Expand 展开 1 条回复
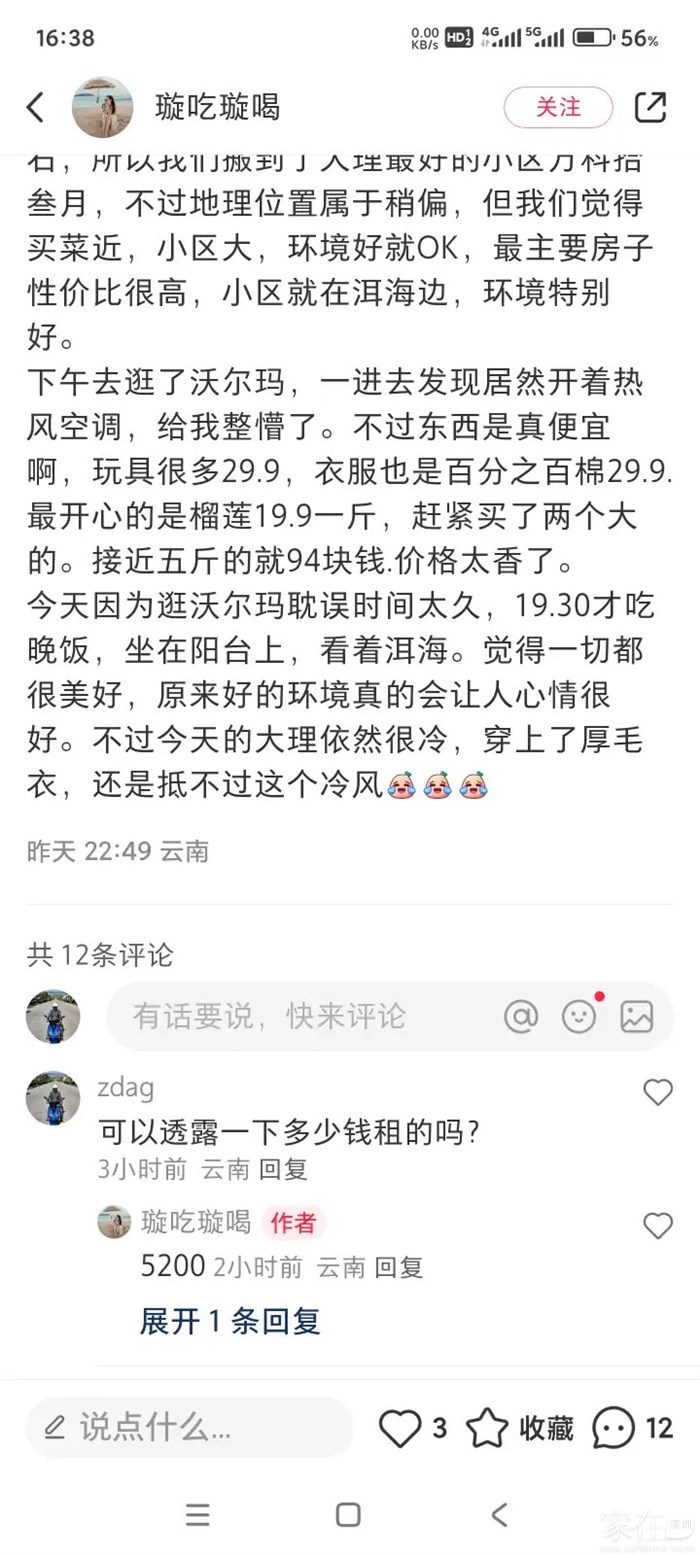700x1555 pixels. pyautogui.click(x=230, y=1321)
